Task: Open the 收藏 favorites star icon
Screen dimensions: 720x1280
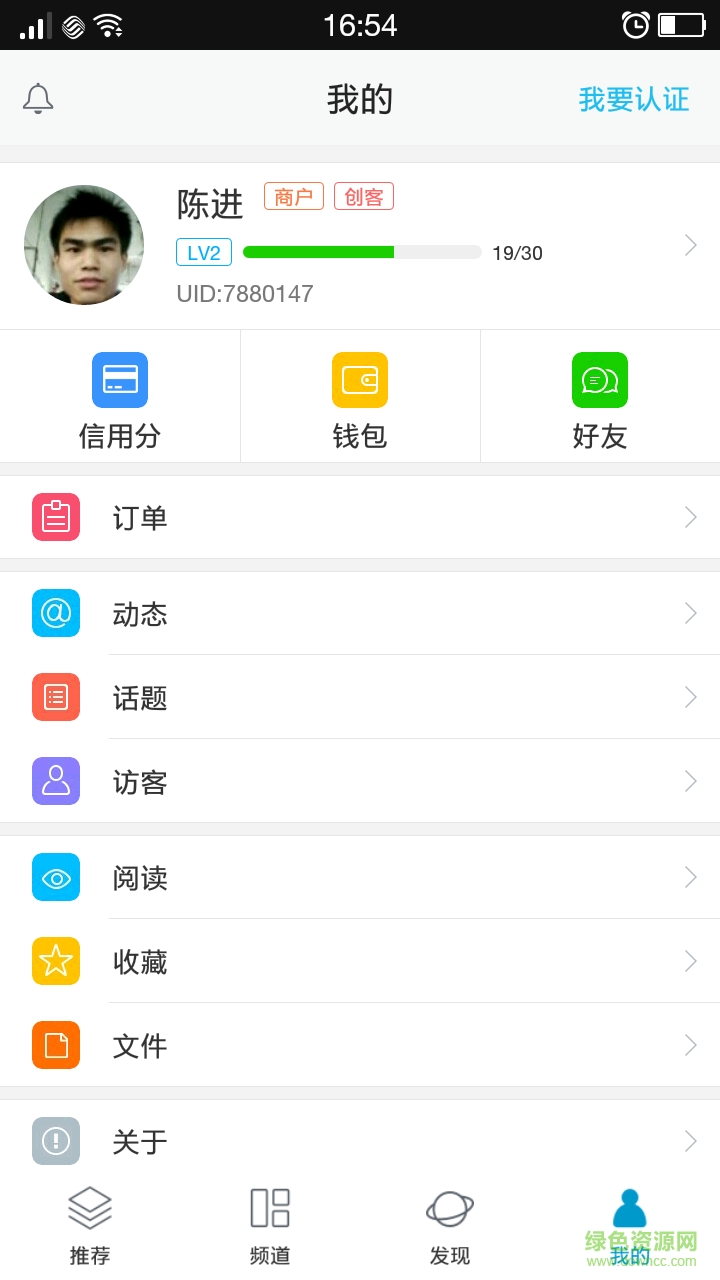Action: [55, 961]
